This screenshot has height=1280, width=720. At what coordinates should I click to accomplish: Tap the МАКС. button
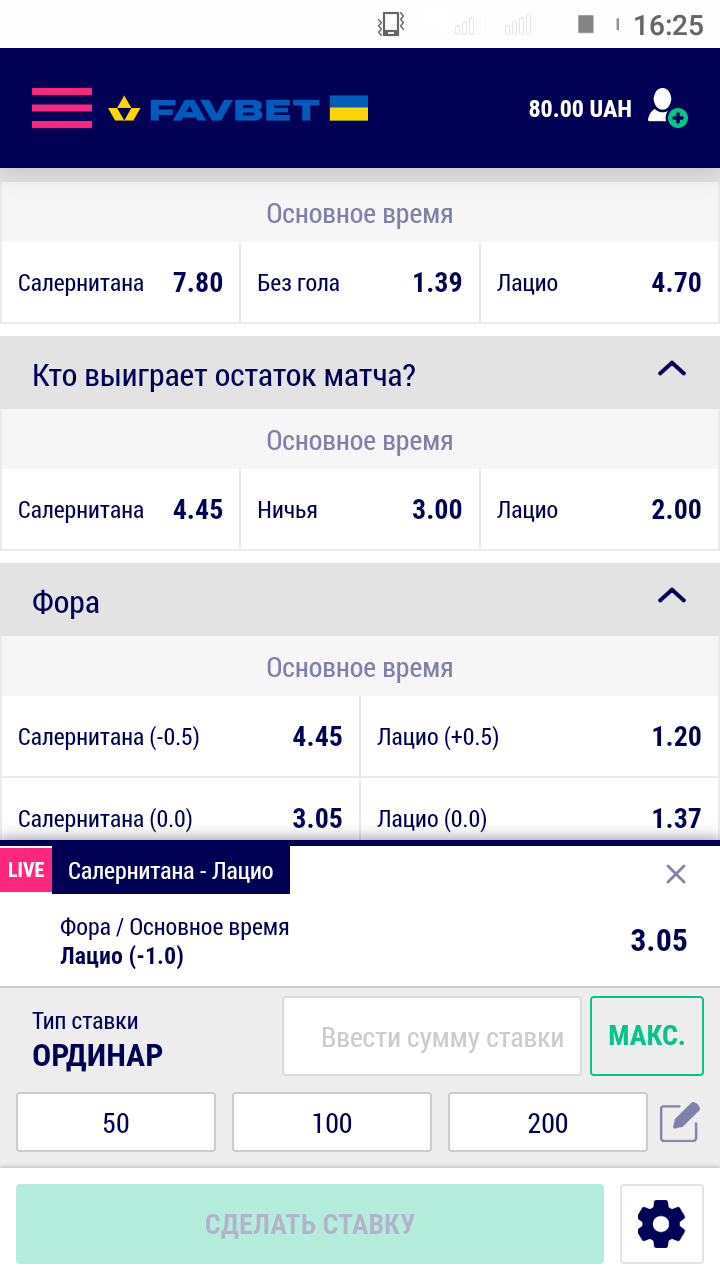pos(647,1037)
